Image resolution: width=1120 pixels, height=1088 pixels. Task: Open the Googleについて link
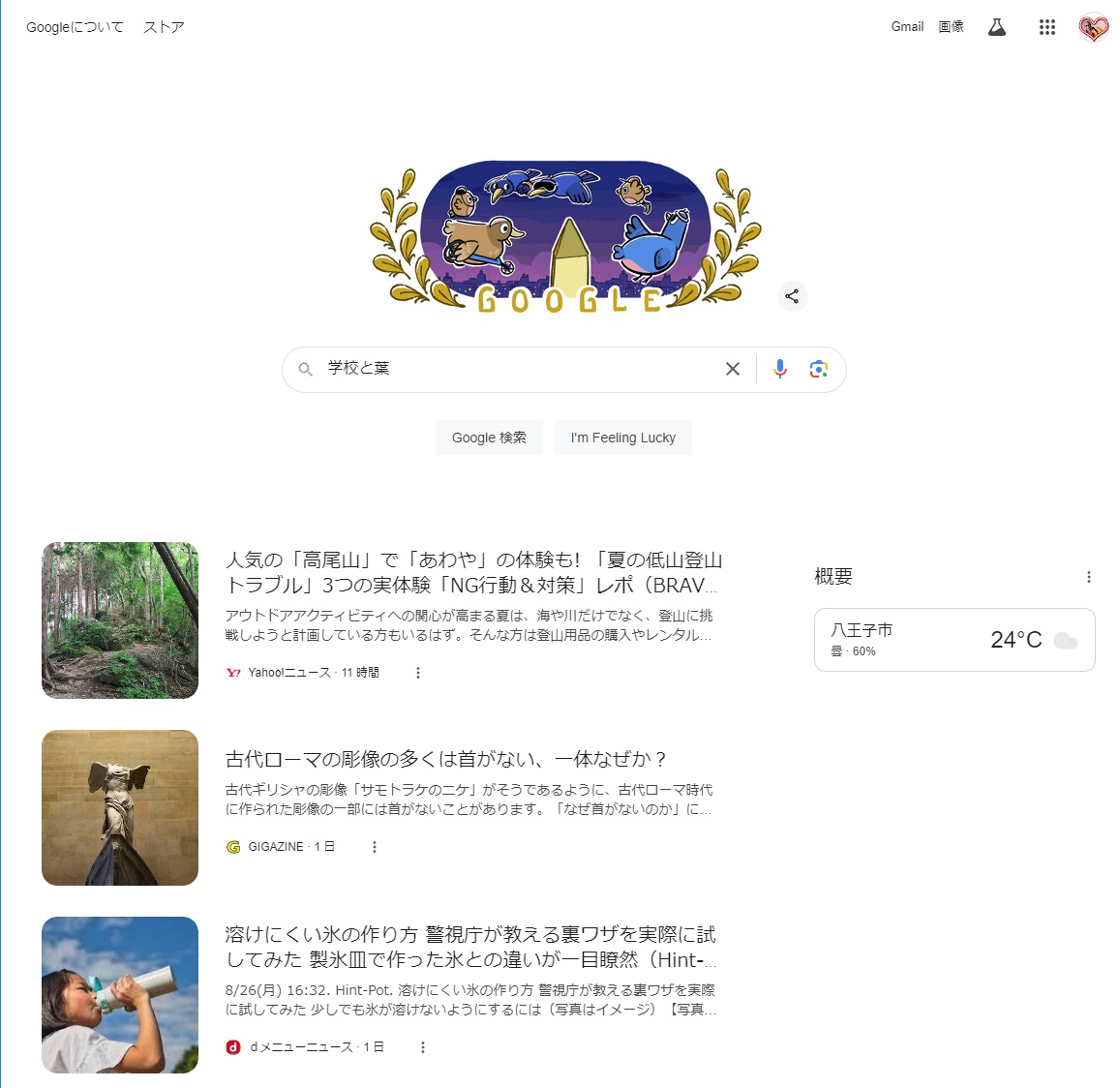(75, 27)
